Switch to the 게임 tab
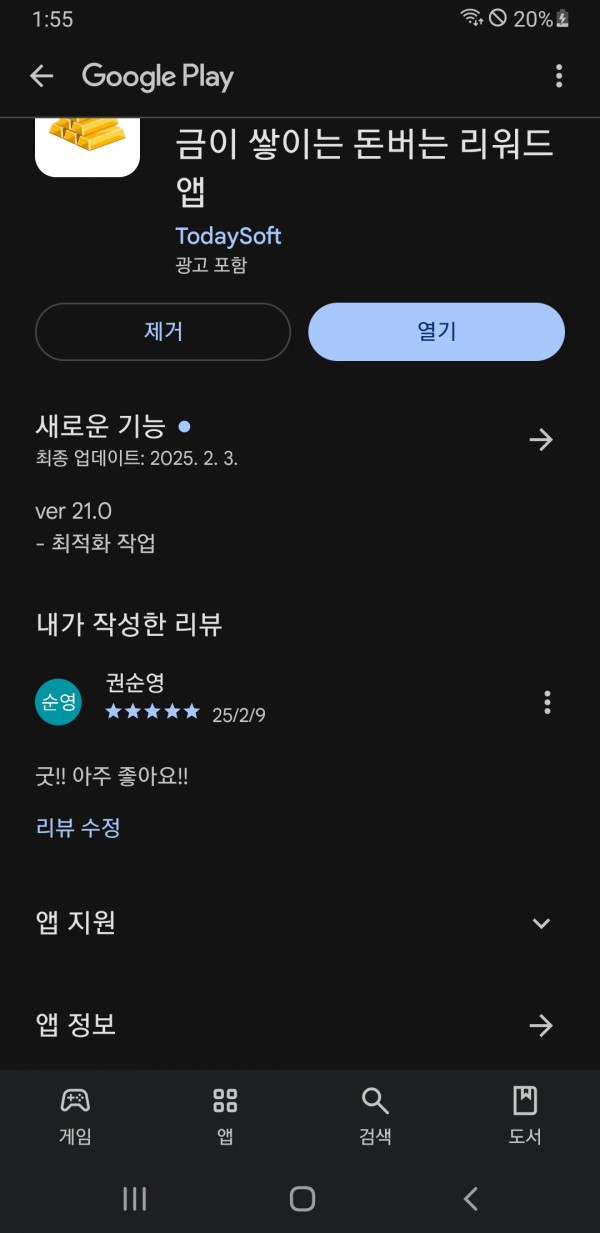 click(x=75, y=1115)
